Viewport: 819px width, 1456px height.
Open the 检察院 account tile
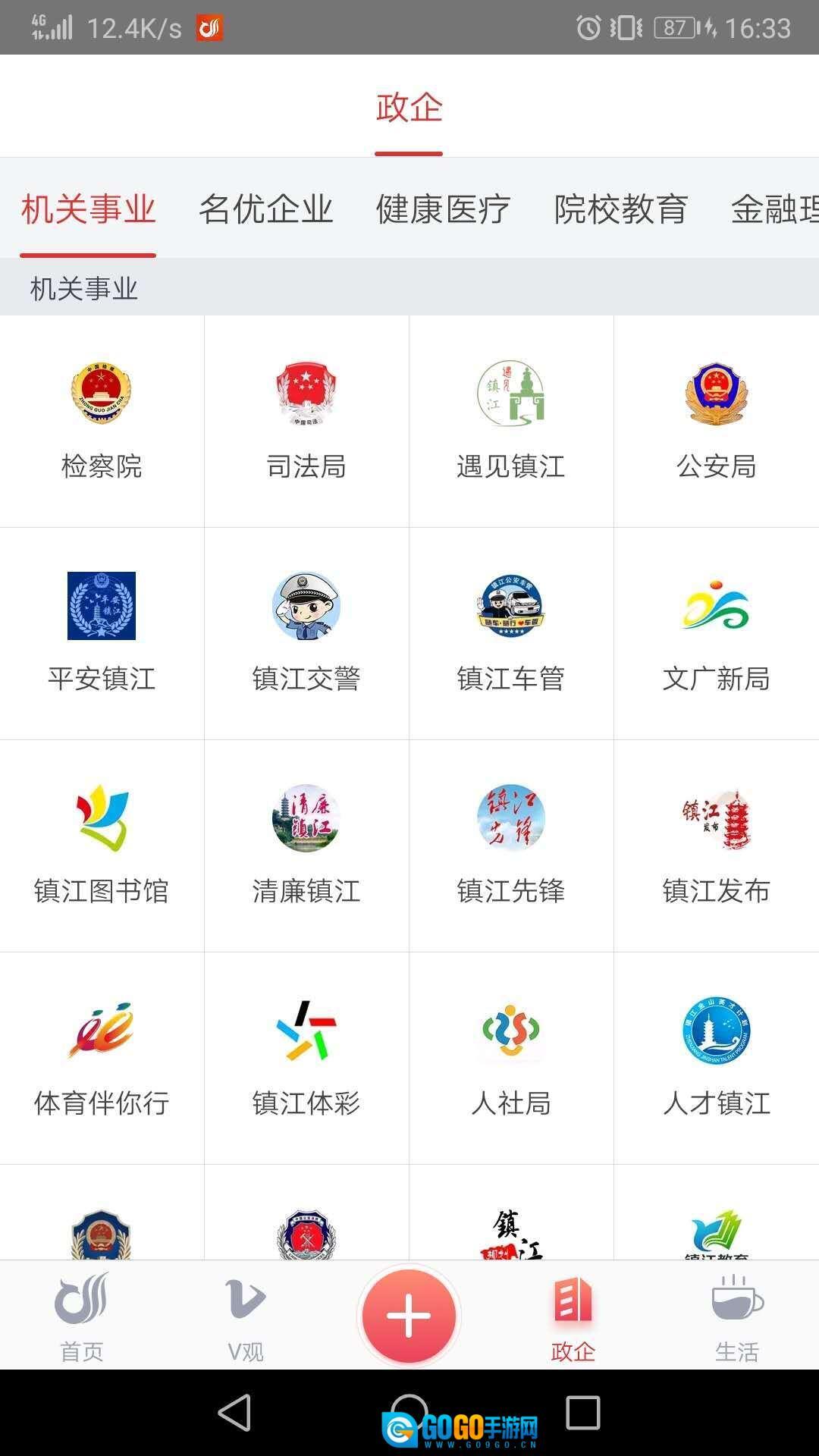(102, 421)
